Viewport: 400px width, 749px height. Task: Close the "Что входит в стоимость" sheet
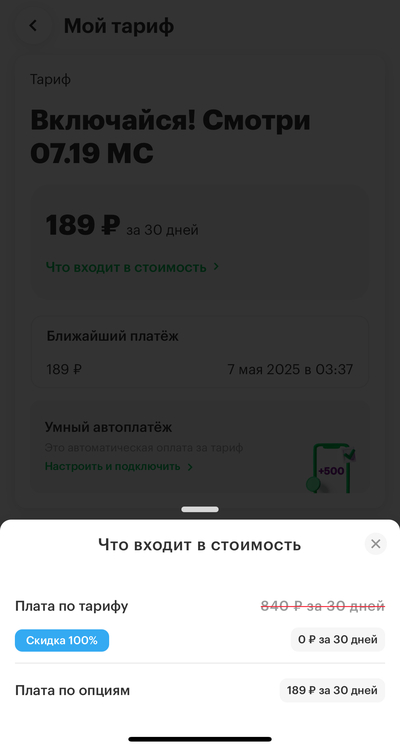pyautogui.click(x=376, y=544)
